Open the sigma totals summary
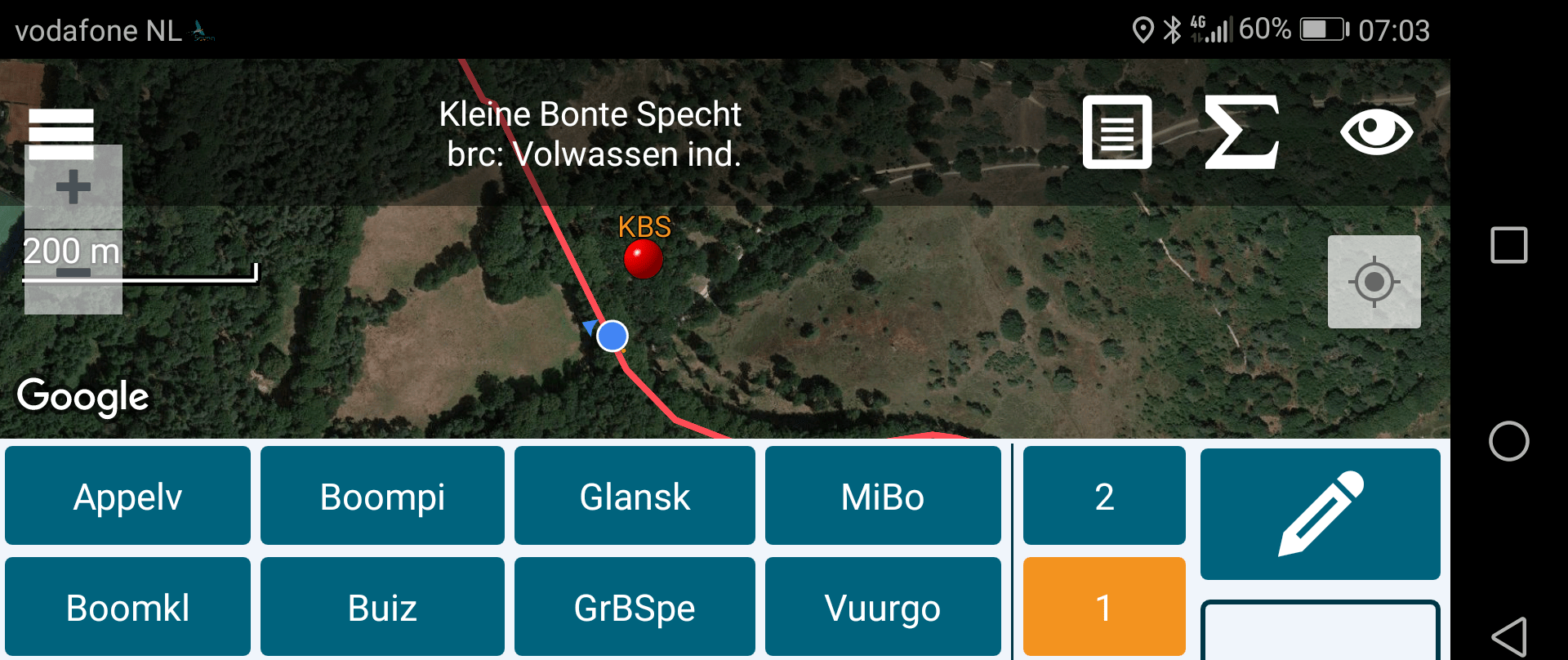This screenshot has height=660, width=1568. pos(1241,132)
